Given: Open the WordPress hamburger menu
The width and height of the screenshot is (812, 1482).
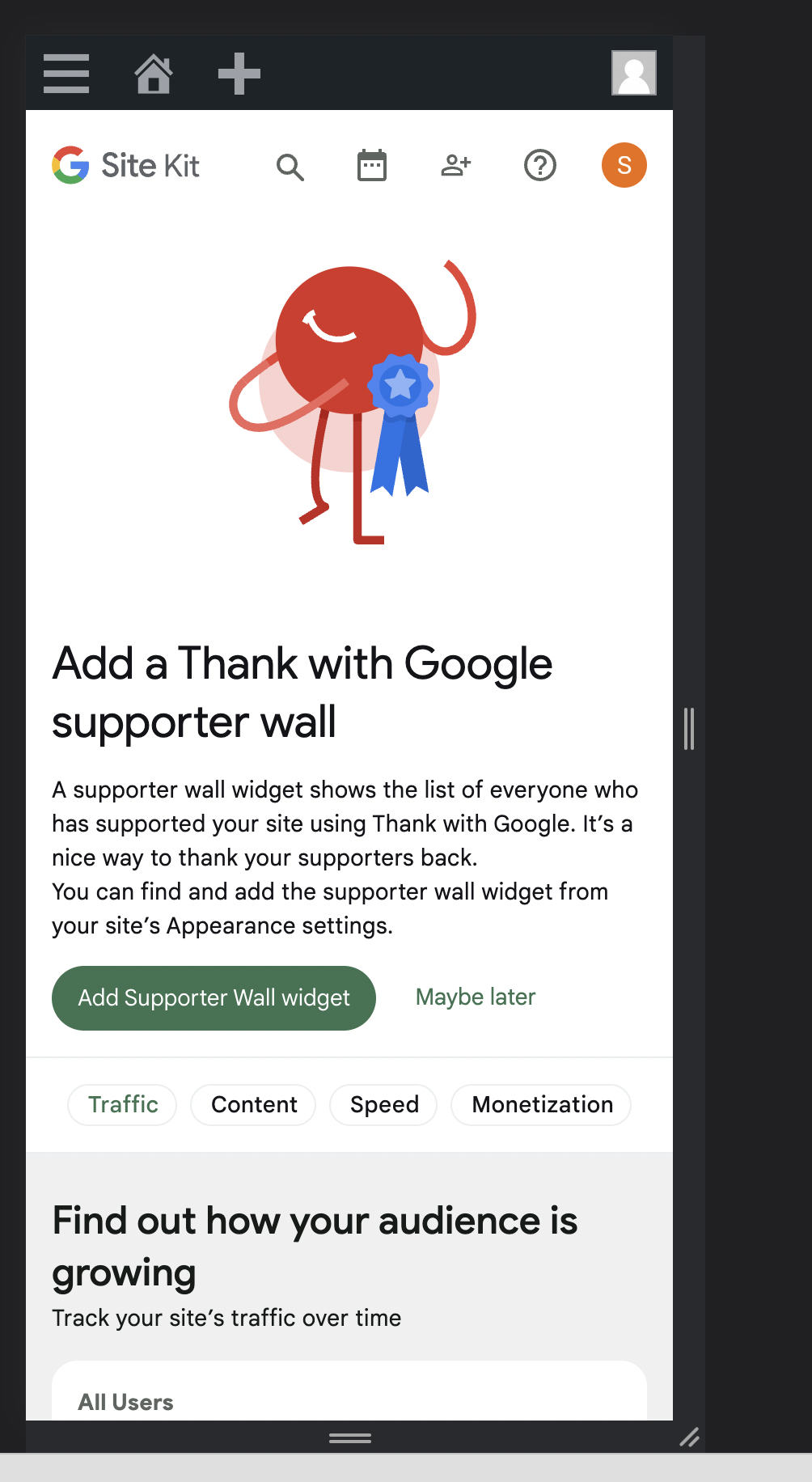Looking at the screenshot, I should [66, 74].
